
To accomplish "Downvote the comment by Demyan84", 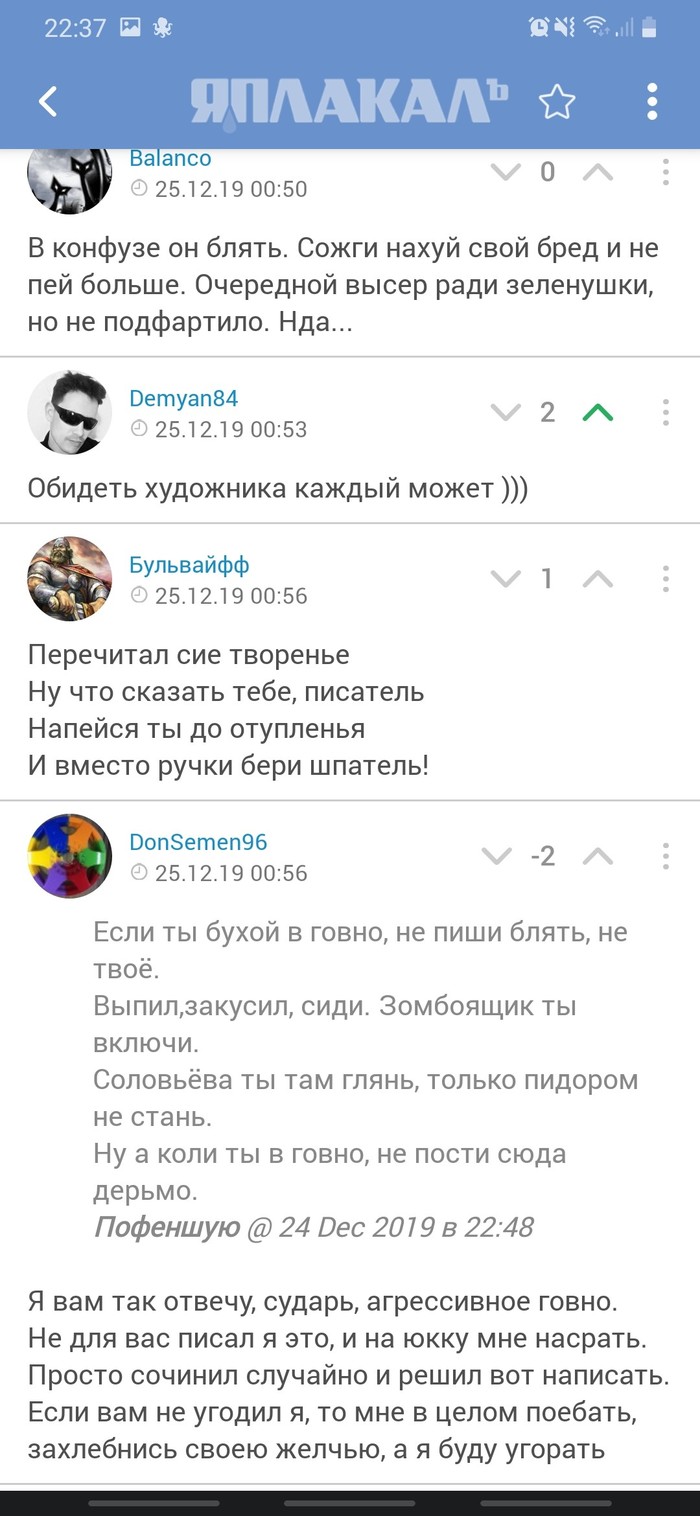I will tap(506, 412).
